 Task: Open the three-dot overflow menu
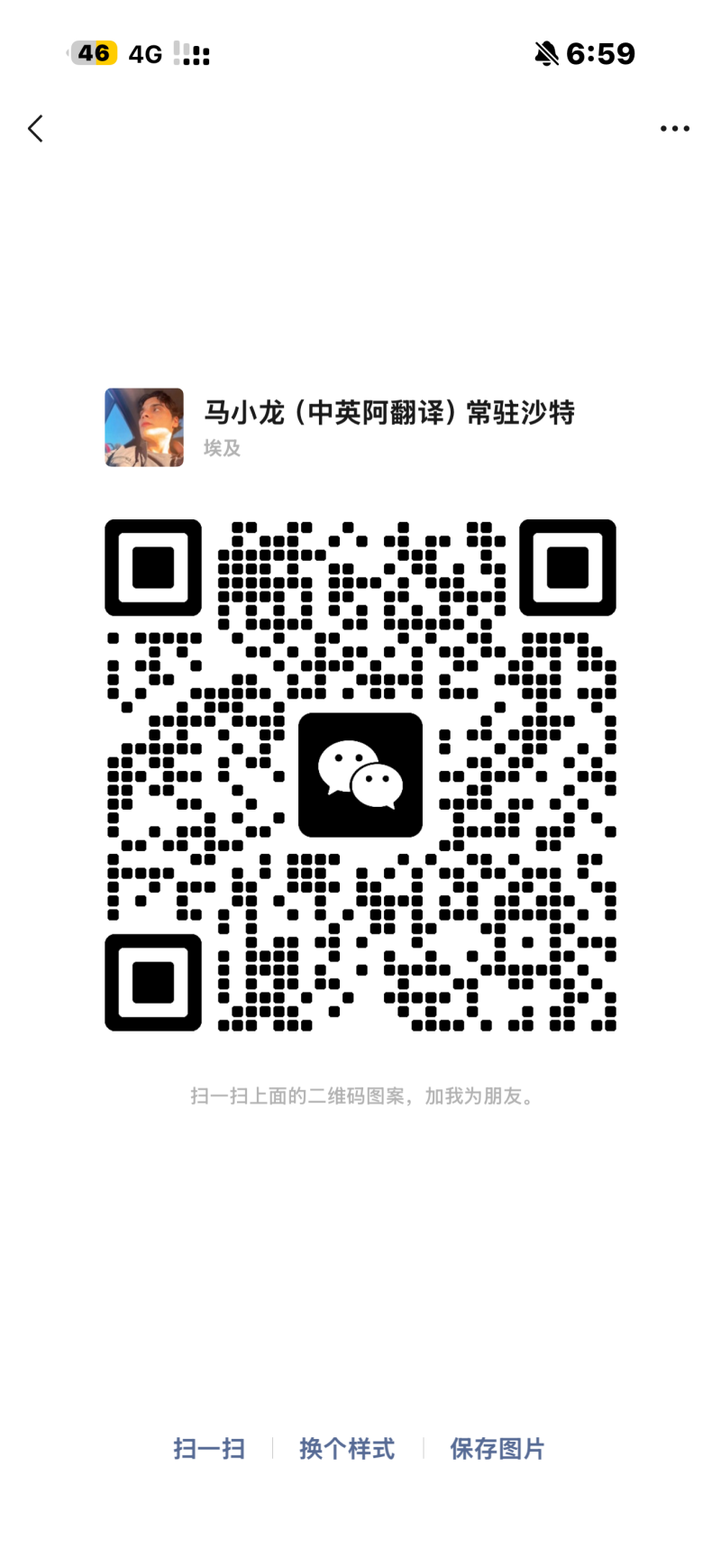click(x=674, y=129)
